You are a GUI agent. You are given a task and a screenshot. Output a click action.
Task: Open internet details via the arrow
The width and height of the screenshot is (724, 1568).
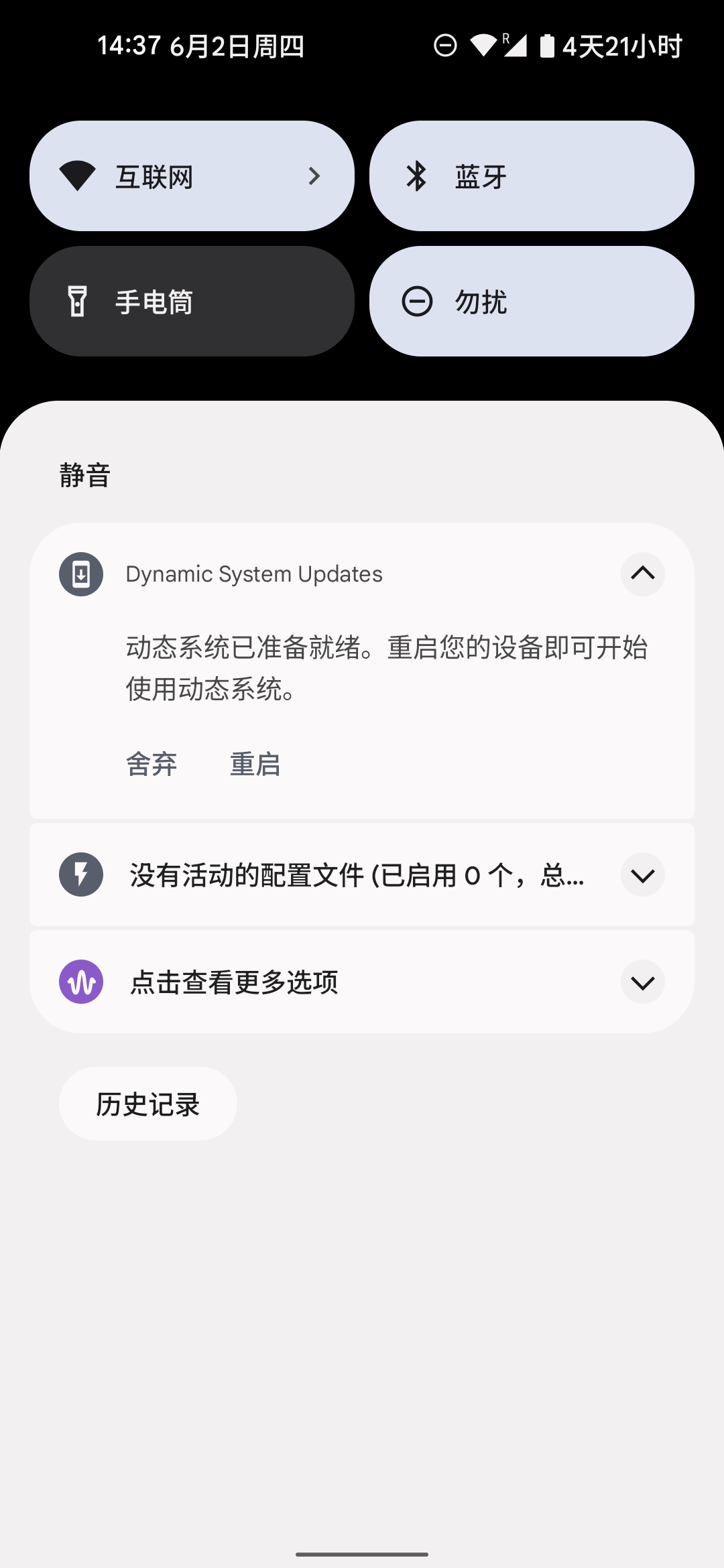(315, 175)
